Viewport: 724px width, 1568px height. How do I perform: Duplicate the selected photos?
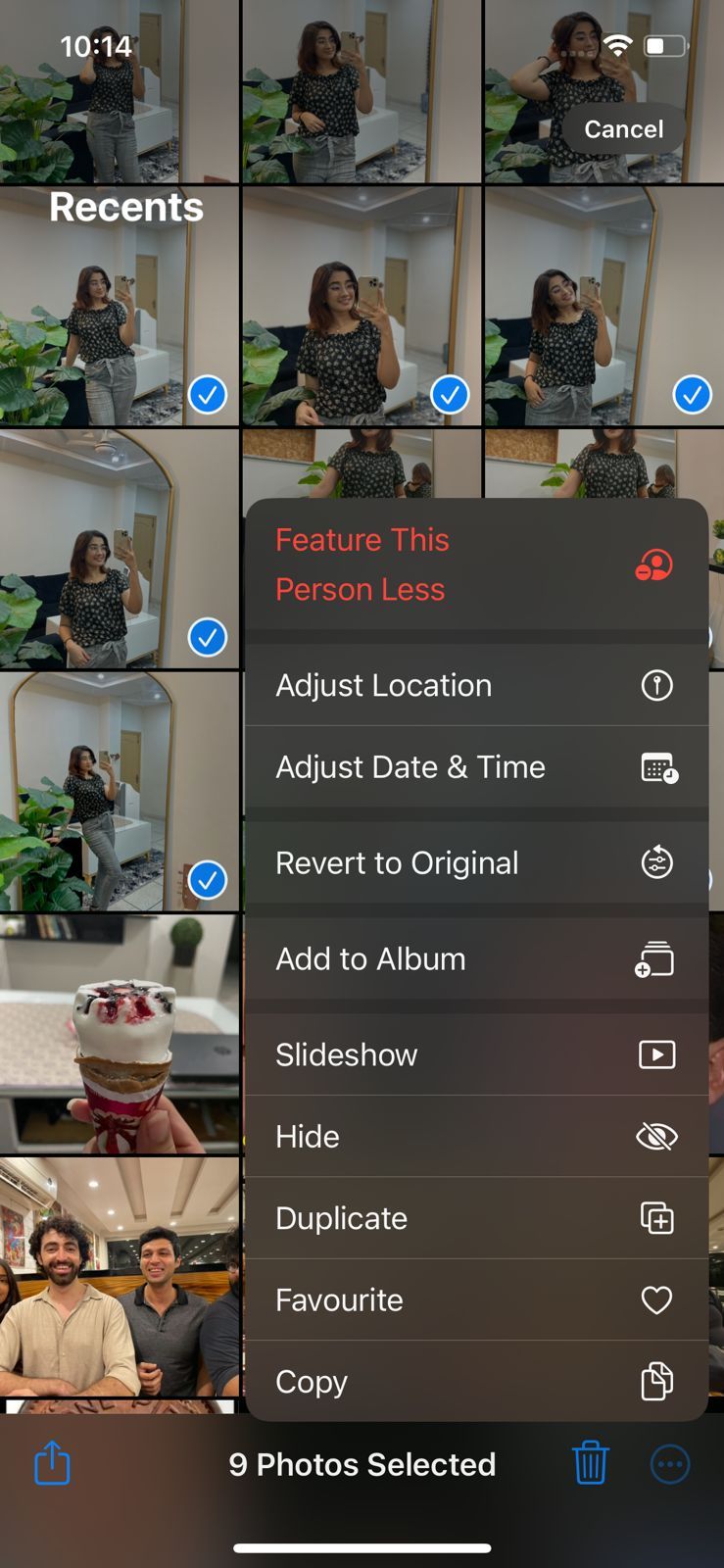pyautogui.click(x=476, y=1218)
